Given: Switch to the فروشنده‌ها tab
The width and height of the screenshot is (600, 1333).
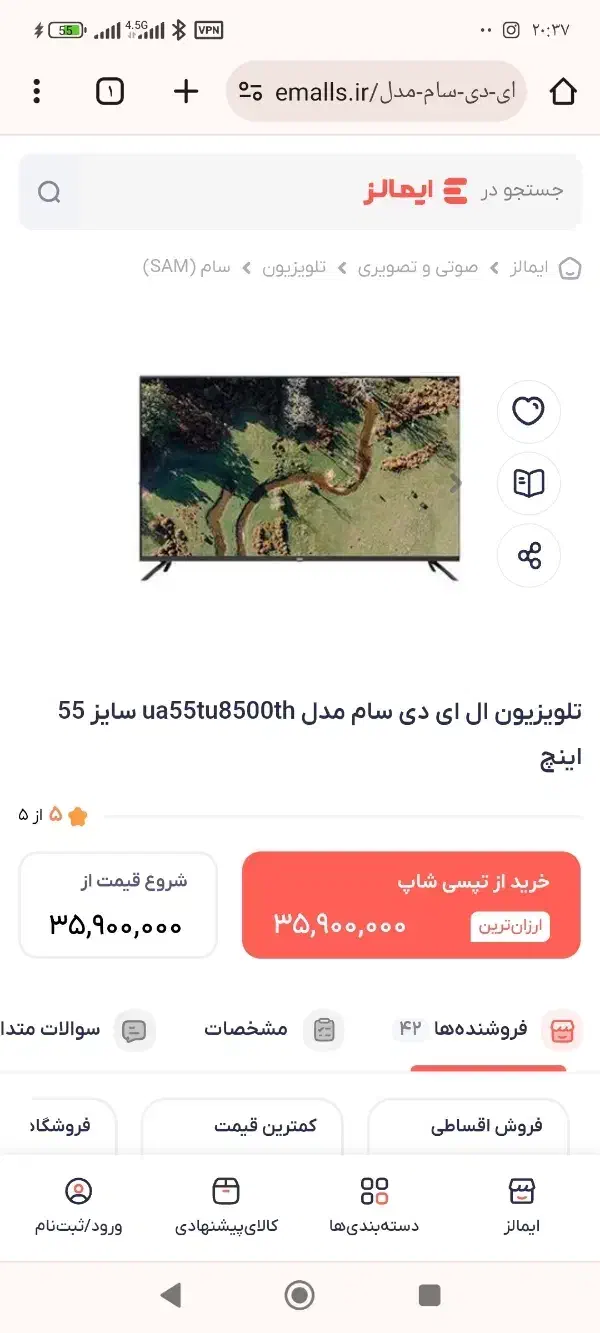Looking at the screenshot, I should [x=490, y=1029].
